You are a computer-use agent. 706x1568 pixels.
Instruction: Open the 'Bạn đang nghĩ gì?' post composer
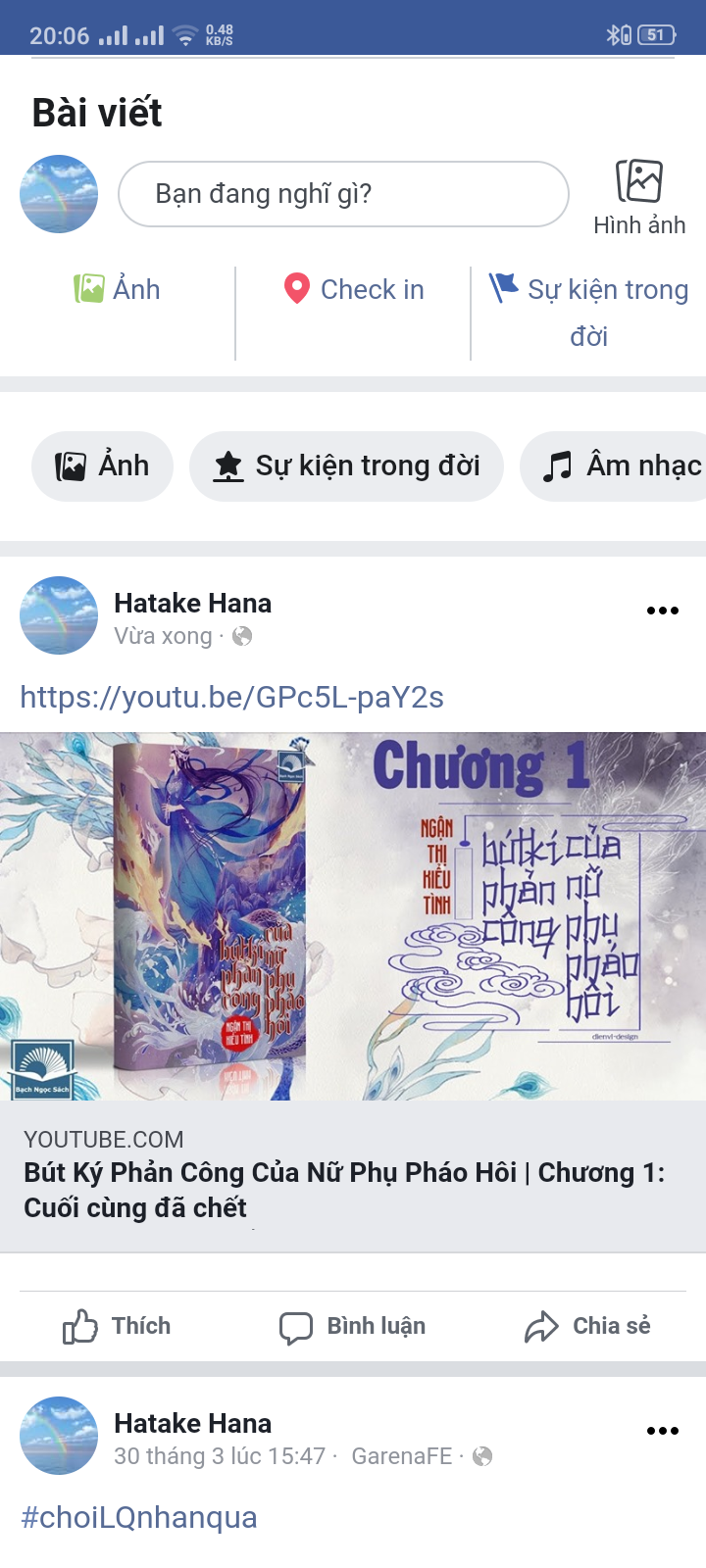(x=343, y=194)
